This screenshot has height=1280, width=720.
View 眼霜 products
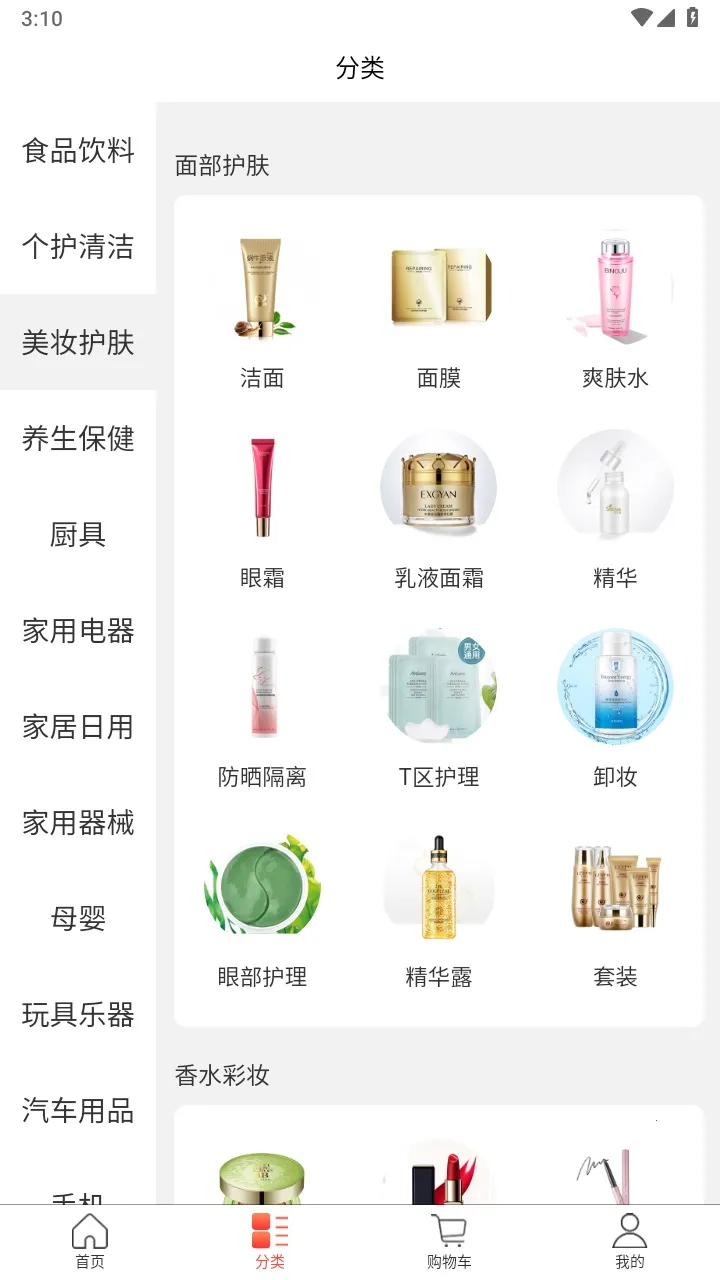click(x=262, y=510)
